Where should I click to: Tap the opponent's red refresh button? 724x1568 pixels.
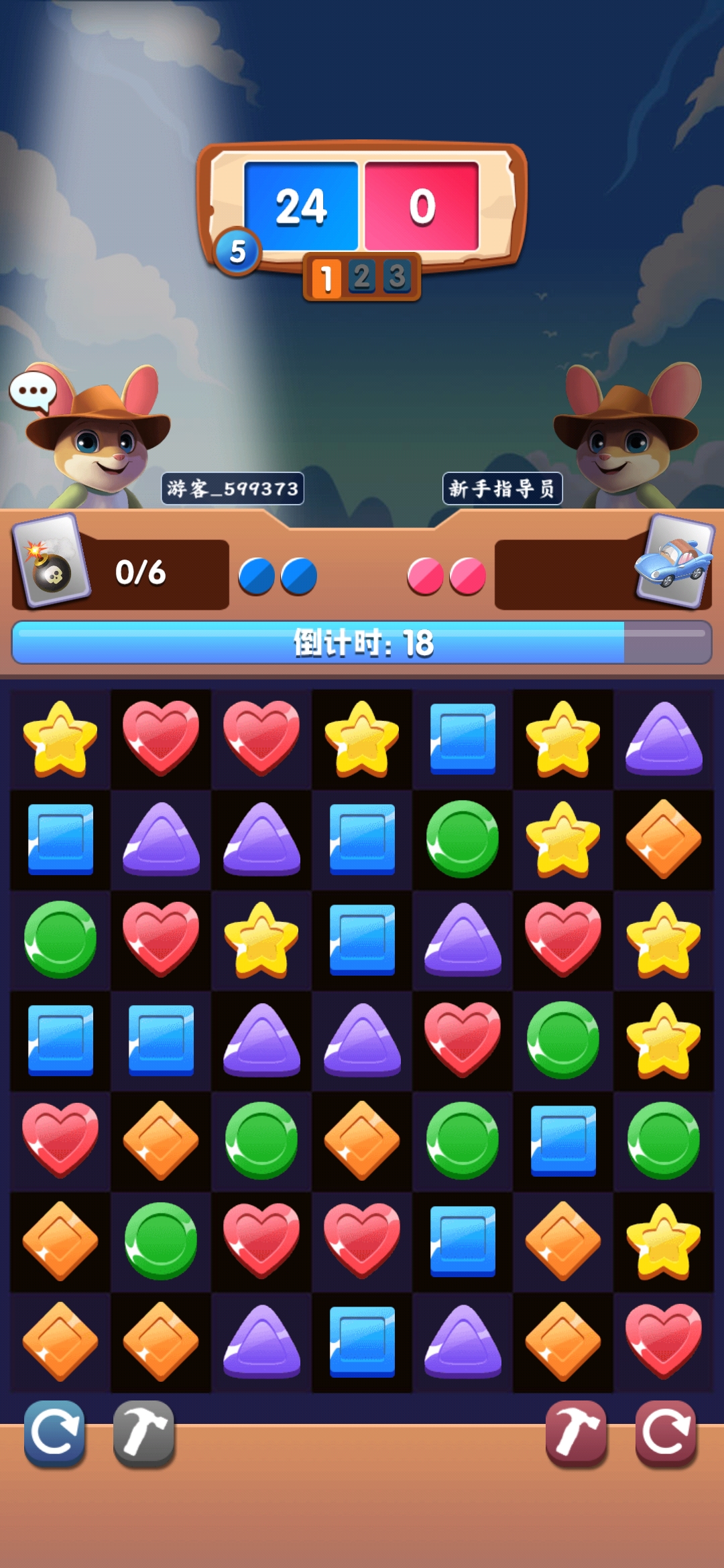[666, 1433]
